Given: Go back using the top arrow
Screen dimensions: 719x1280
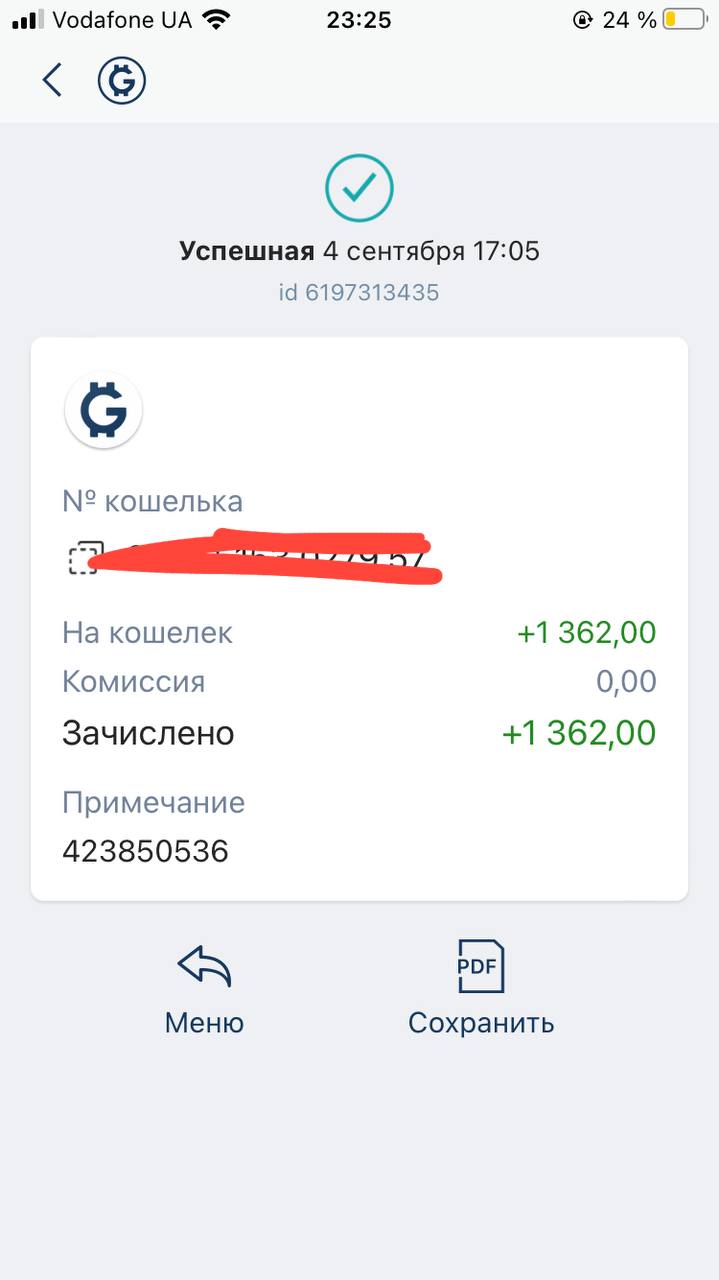Looking at the screenshot, I should (x=52, y=80).
